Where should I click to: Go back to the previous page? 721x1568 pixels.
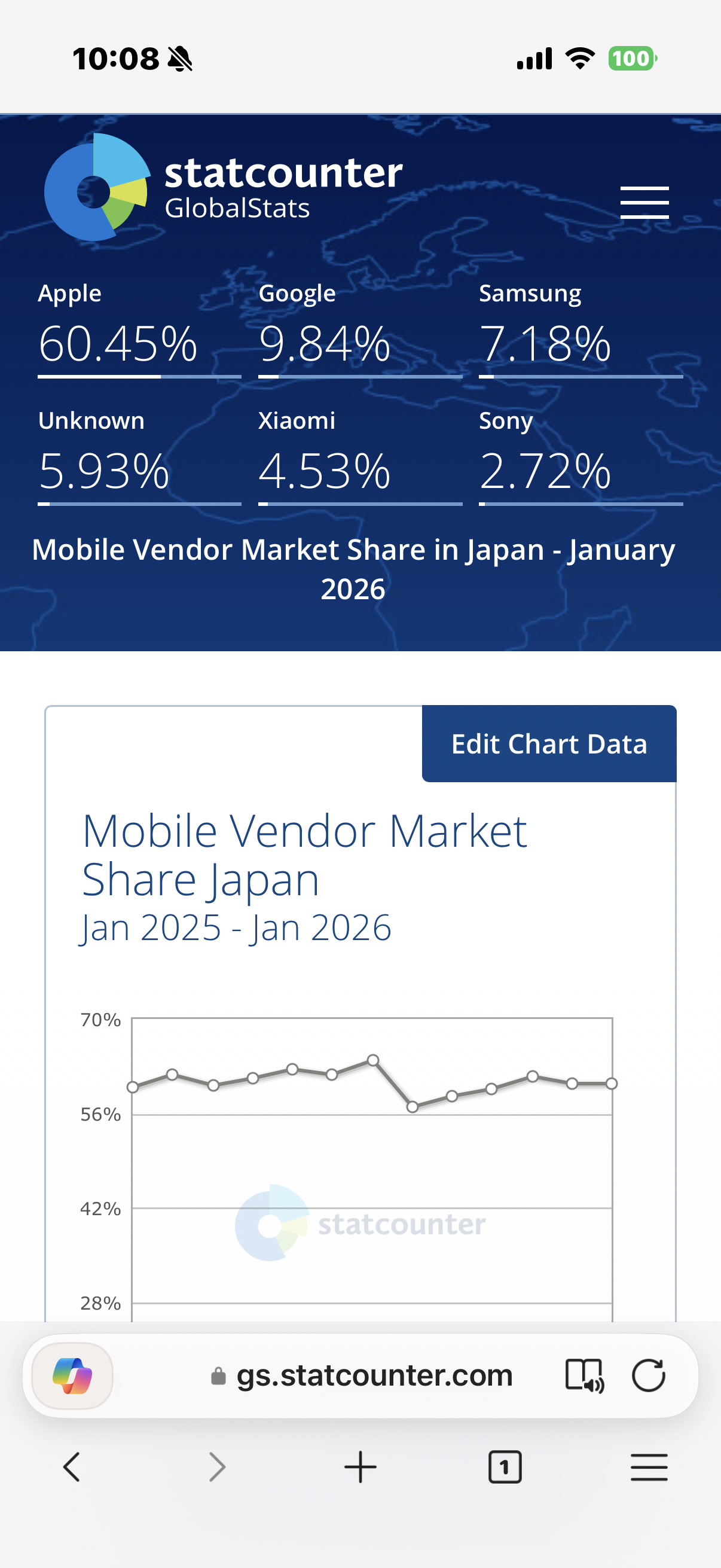[x=72, y=1467]
